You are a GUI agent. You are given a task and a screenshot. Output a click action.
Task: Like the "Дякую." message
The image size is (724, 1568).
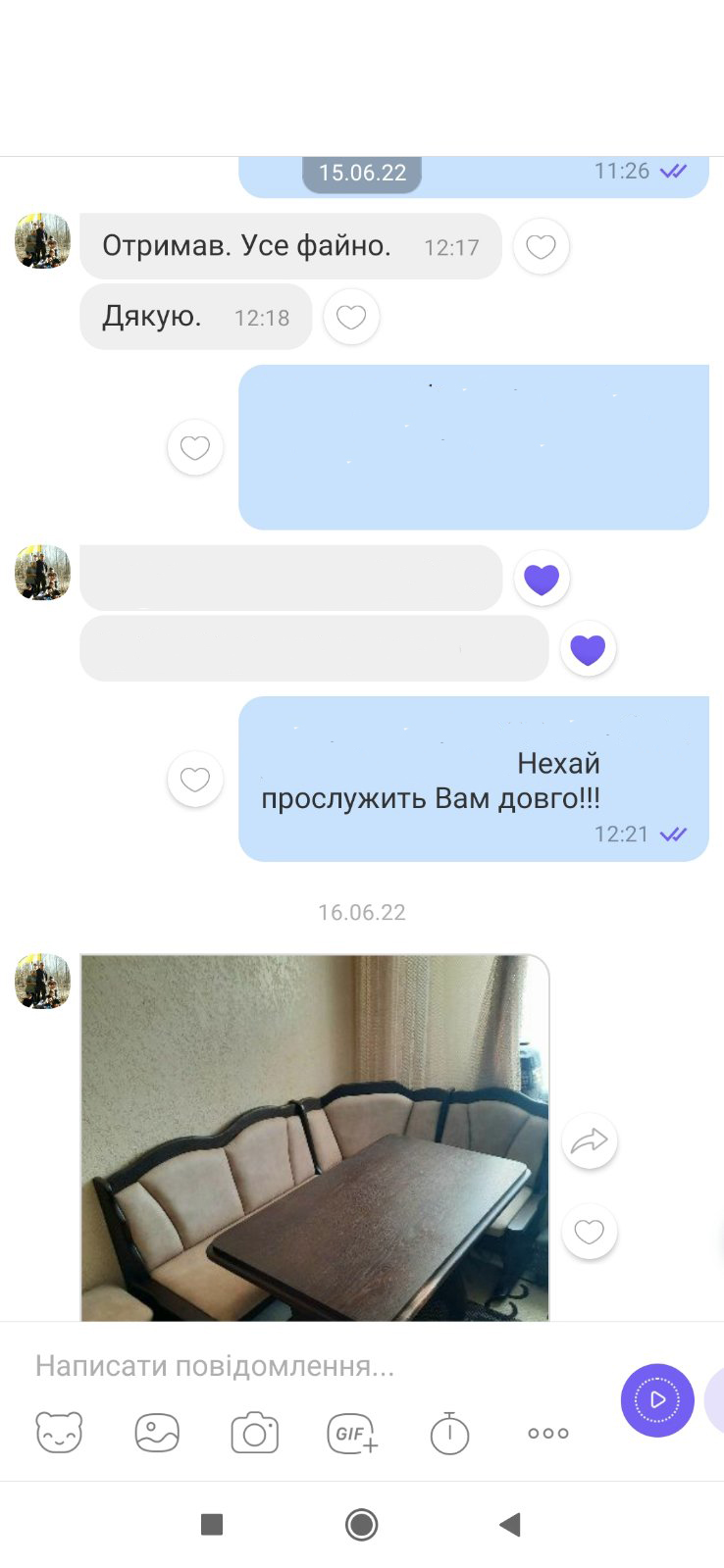point(351,317)
